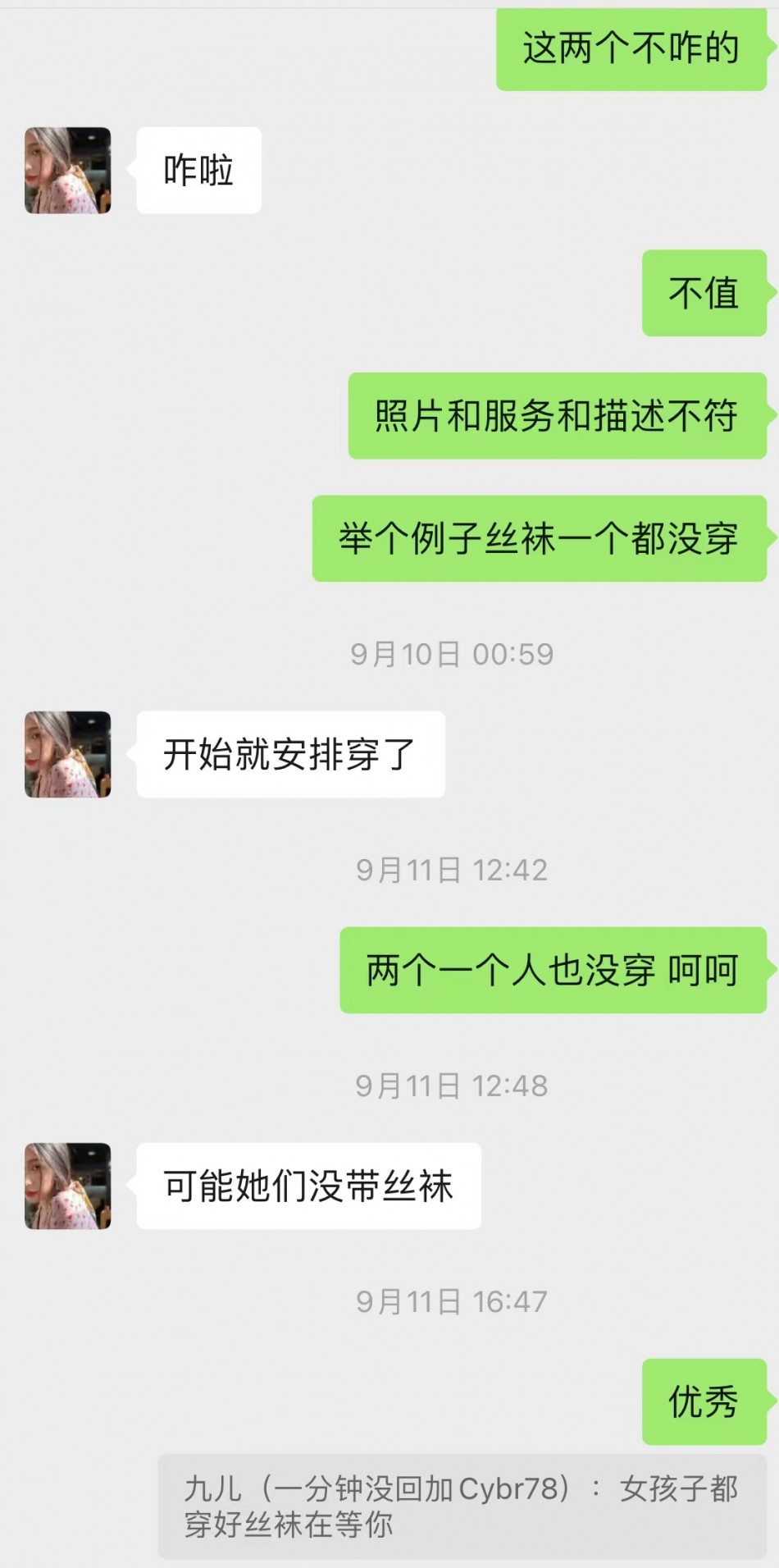779x1568 pixels.
Task: Open the sender's avatar beside 咋啦
Action: (x=67, y=171)
